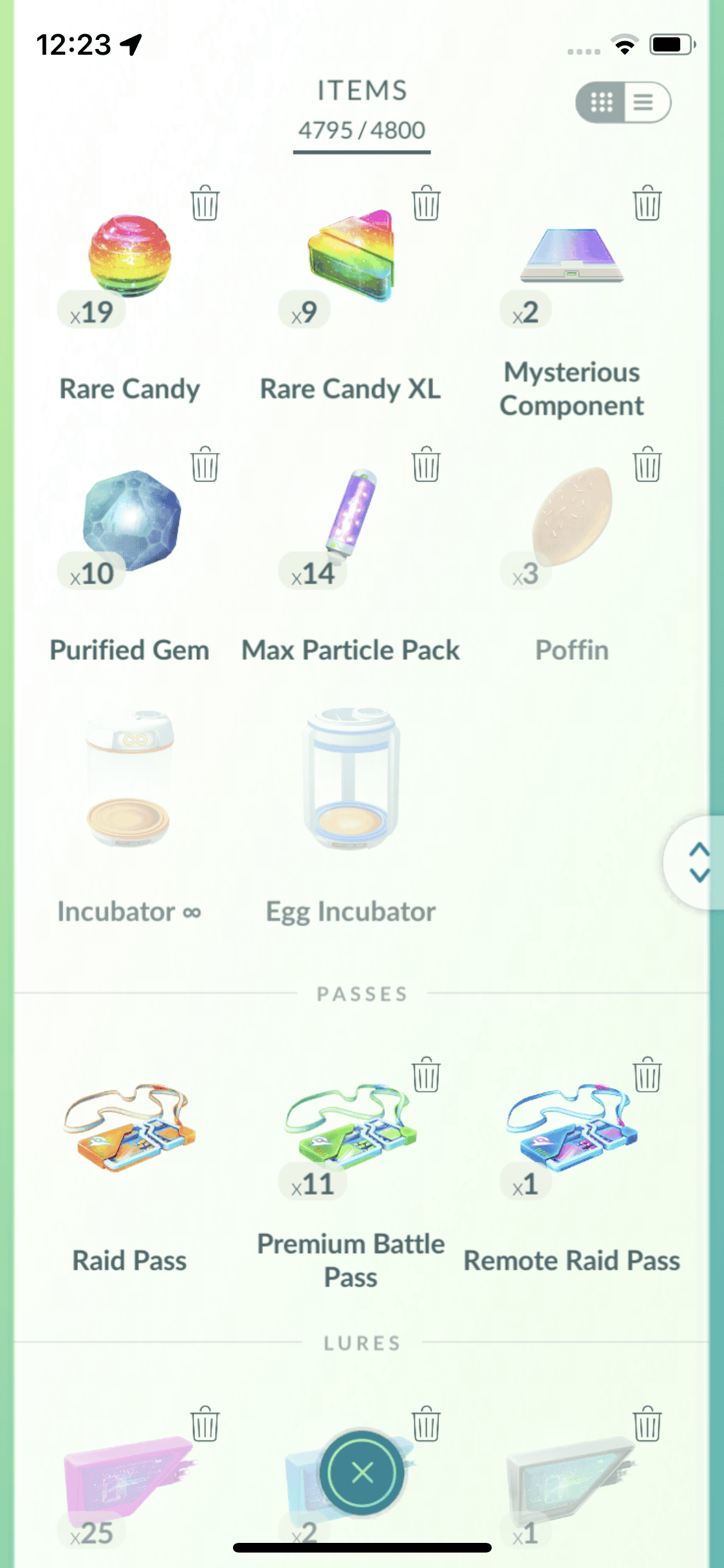Discard Remote Raid Pass via trash icon
Viewport: 724px width, 1568px height.
coord(647,1075)
